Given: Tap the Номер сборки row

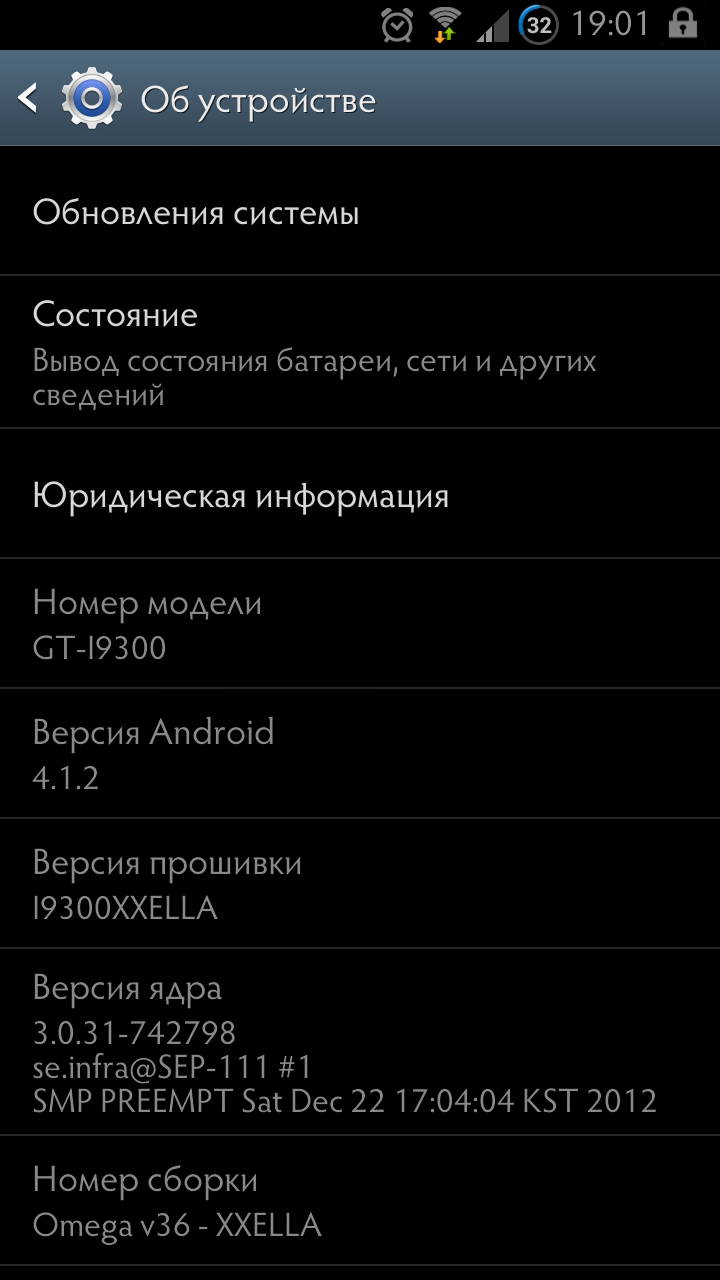Looking at the screenshot, I should 360,1201.
